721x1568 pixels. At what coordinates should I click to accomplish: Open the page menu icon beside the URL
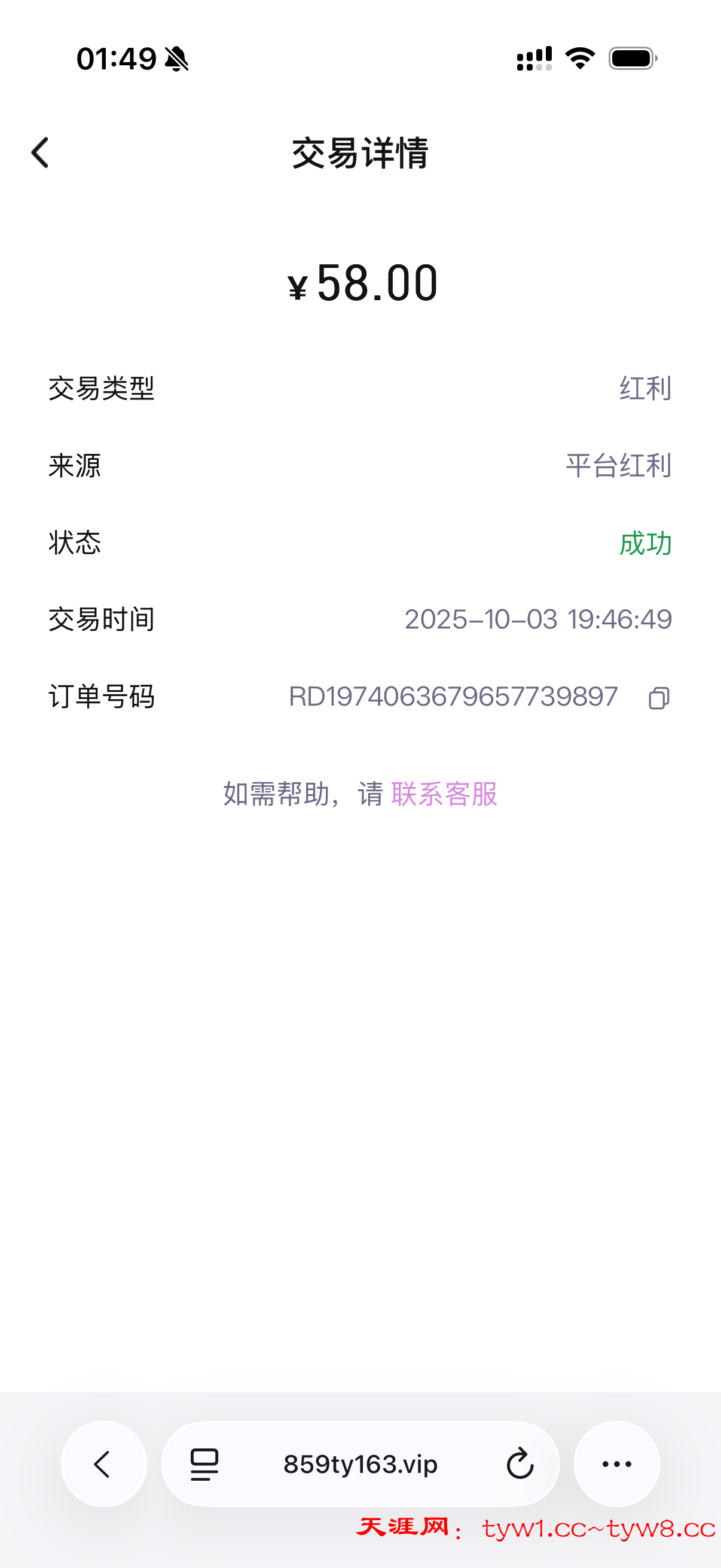204,1464
